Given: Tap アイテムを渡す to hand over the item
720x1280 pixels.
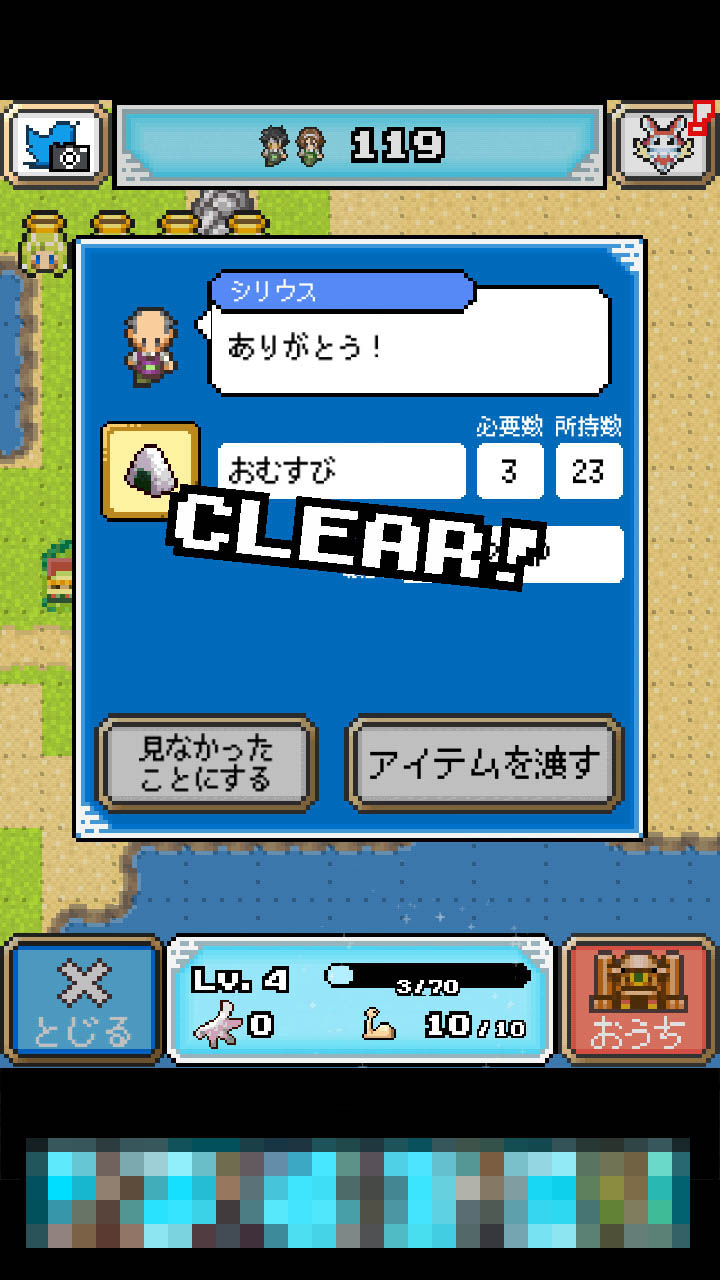Looking at the screenshot, I should pos(485,763).
